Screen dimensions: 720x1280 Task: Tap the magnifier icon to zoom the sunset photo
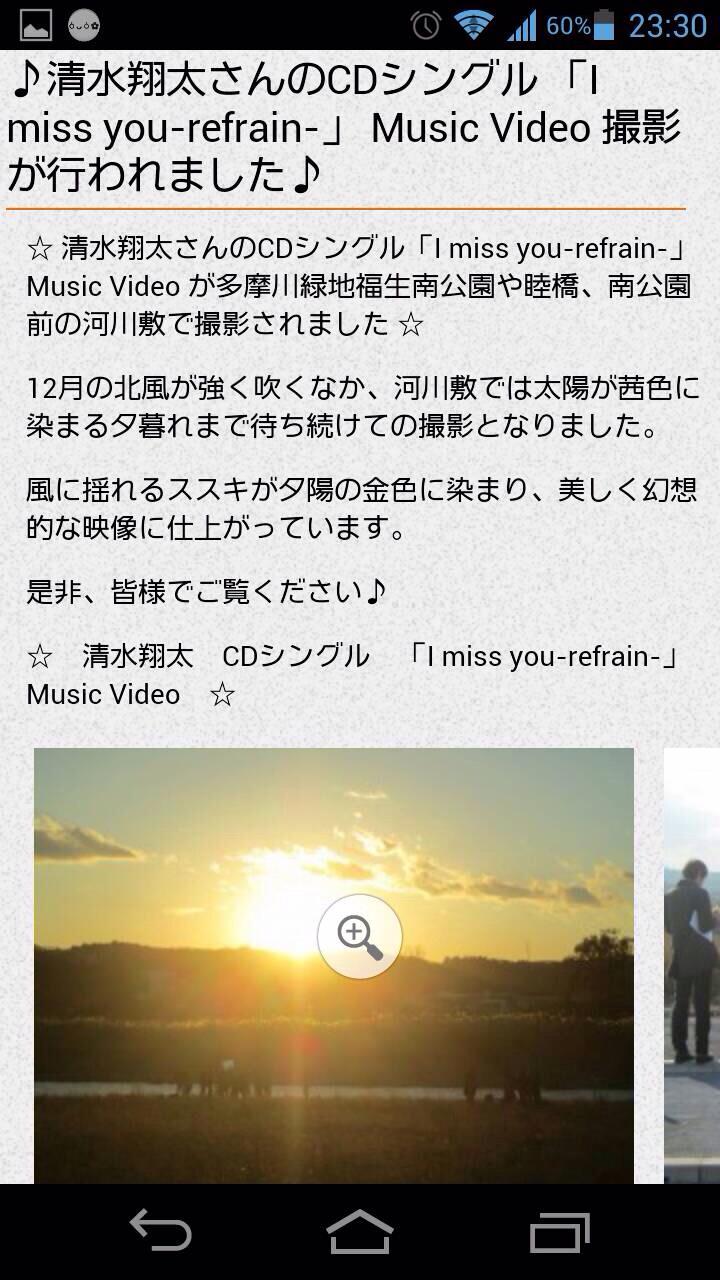tap(359, 935)
